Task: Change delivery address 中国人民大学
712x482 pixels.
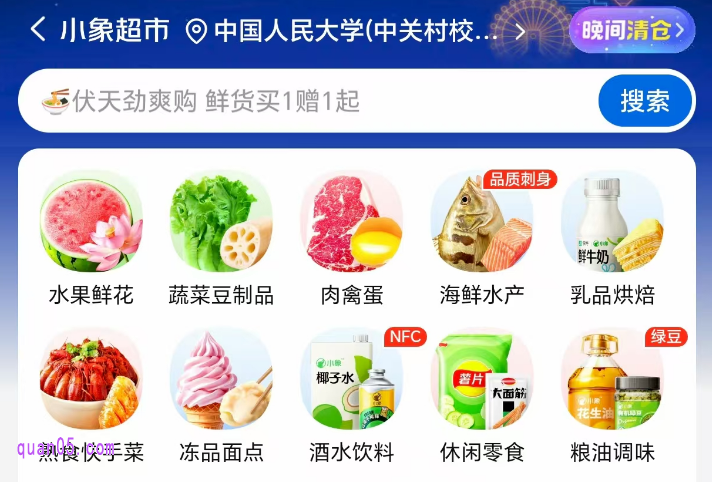Action: coord(355,31)
